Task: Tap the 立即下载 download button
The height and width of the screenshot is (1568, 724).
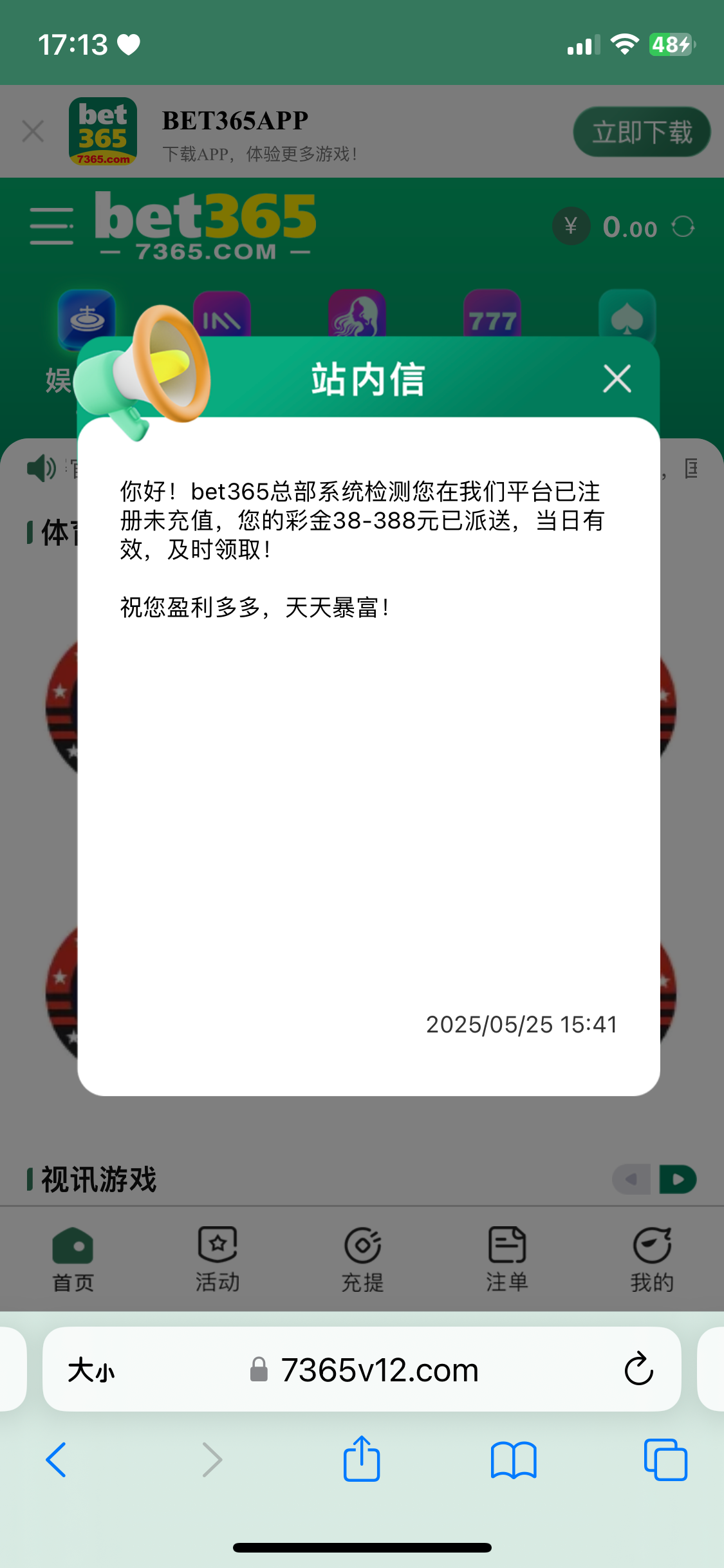Action: pos(642,132)
